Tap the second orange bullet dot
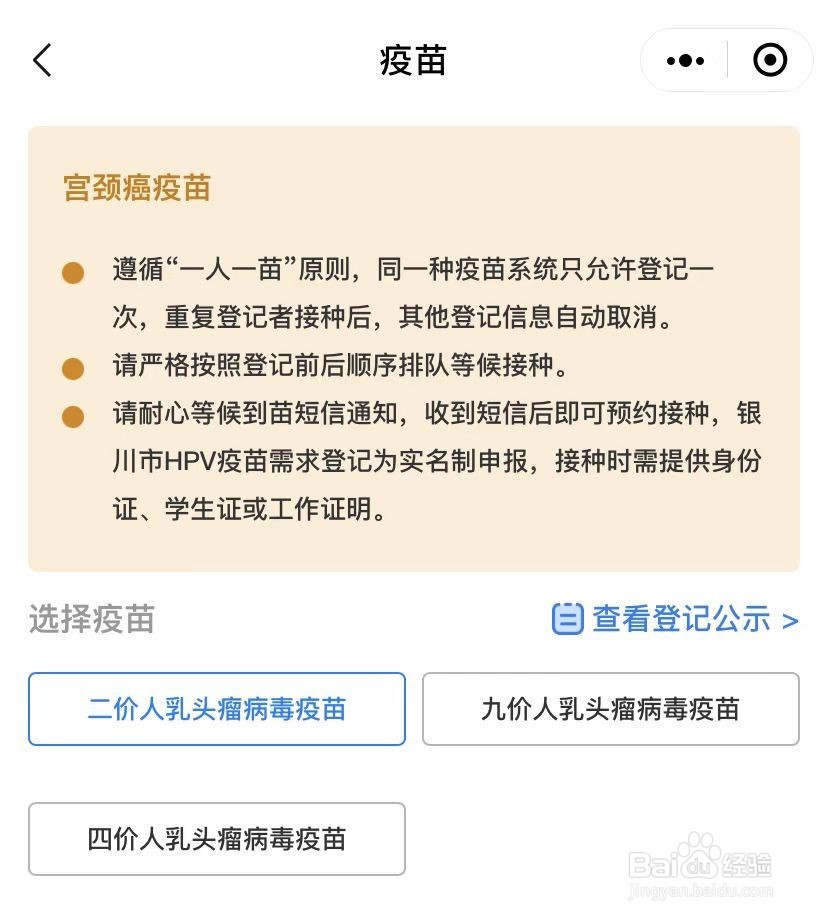The height and width of the screenshot is (919, 819). (x=72, y=366)
